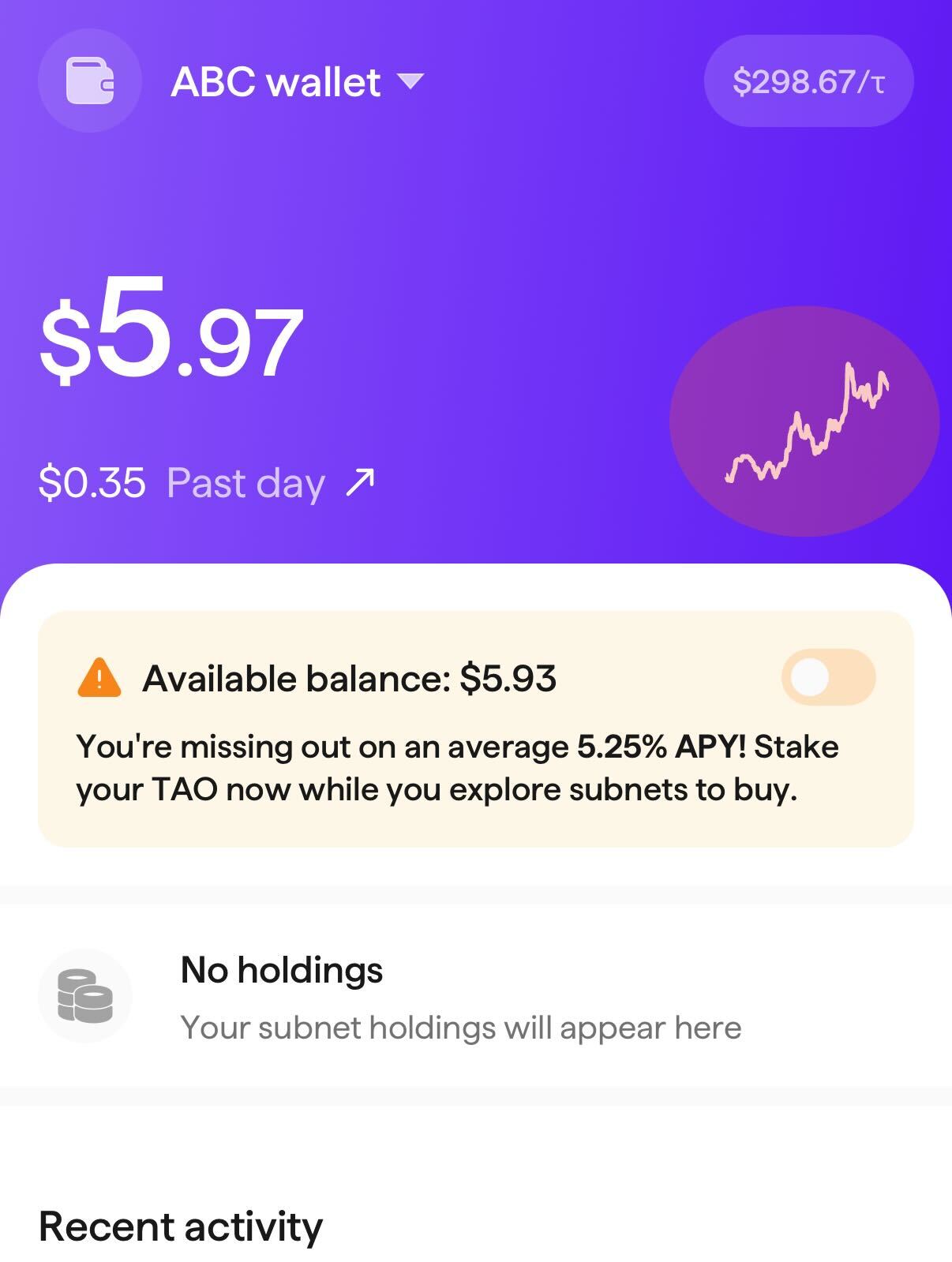Open the price chart bubble

(x=804, y=421)
